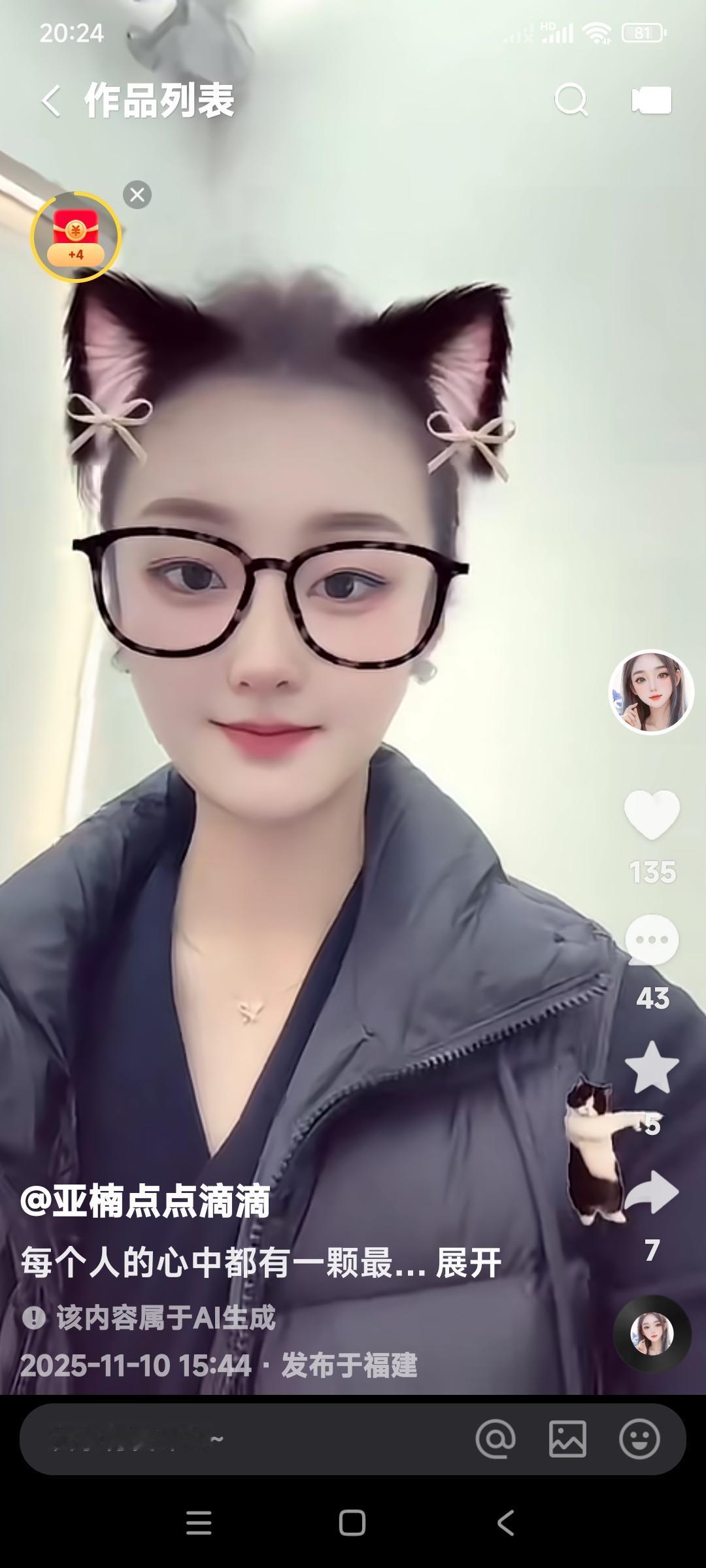Screen dimensions: 706x1568
Task: Attach a picture to the comment
Action: pyautogui.click(x=567, y=1439)
